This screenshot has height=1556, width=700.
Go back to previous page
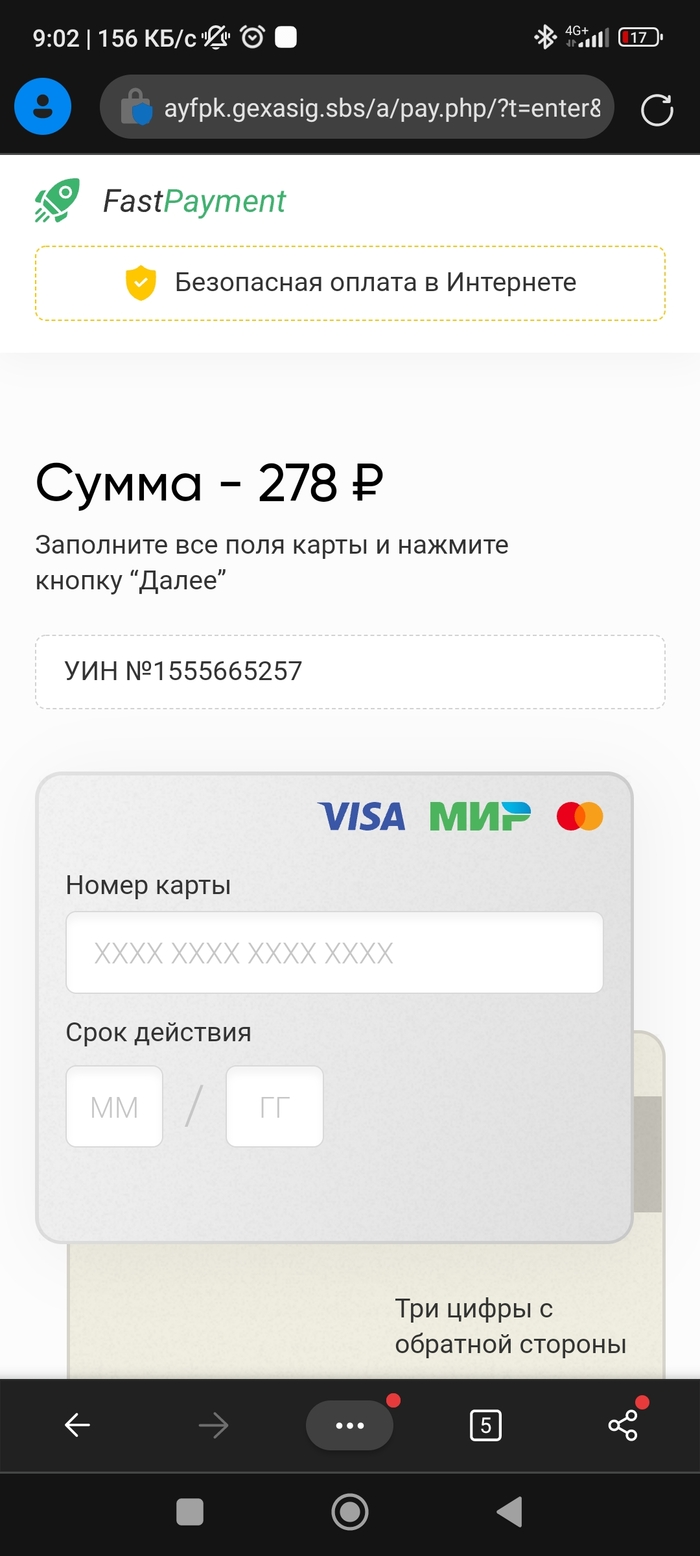[x=77, y=1425]
